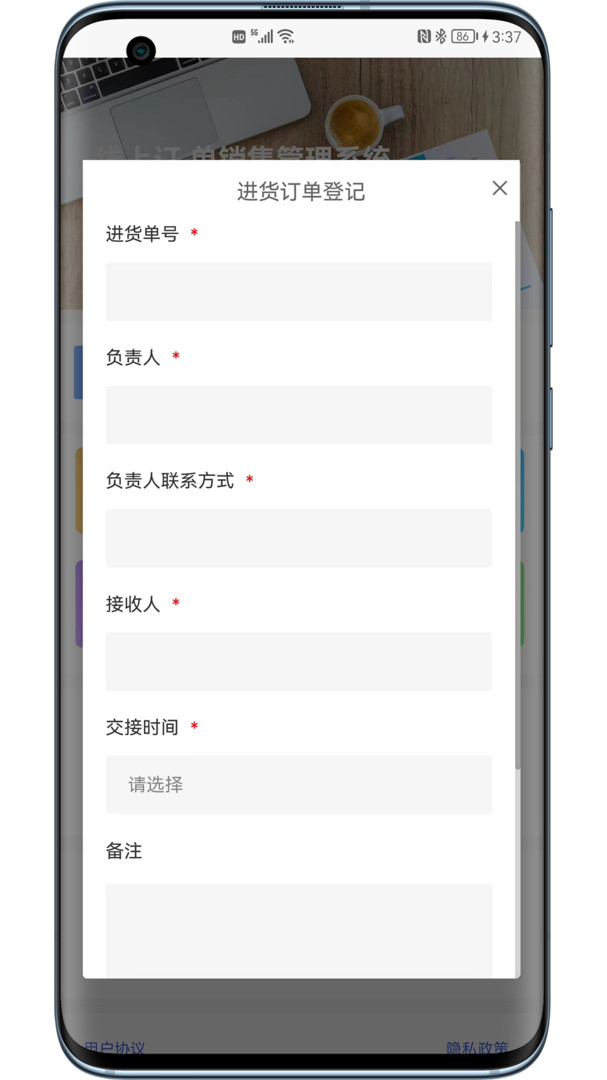607x1080 pixels.
Task: Tap the 备注 text area
Action: (298, 928)
